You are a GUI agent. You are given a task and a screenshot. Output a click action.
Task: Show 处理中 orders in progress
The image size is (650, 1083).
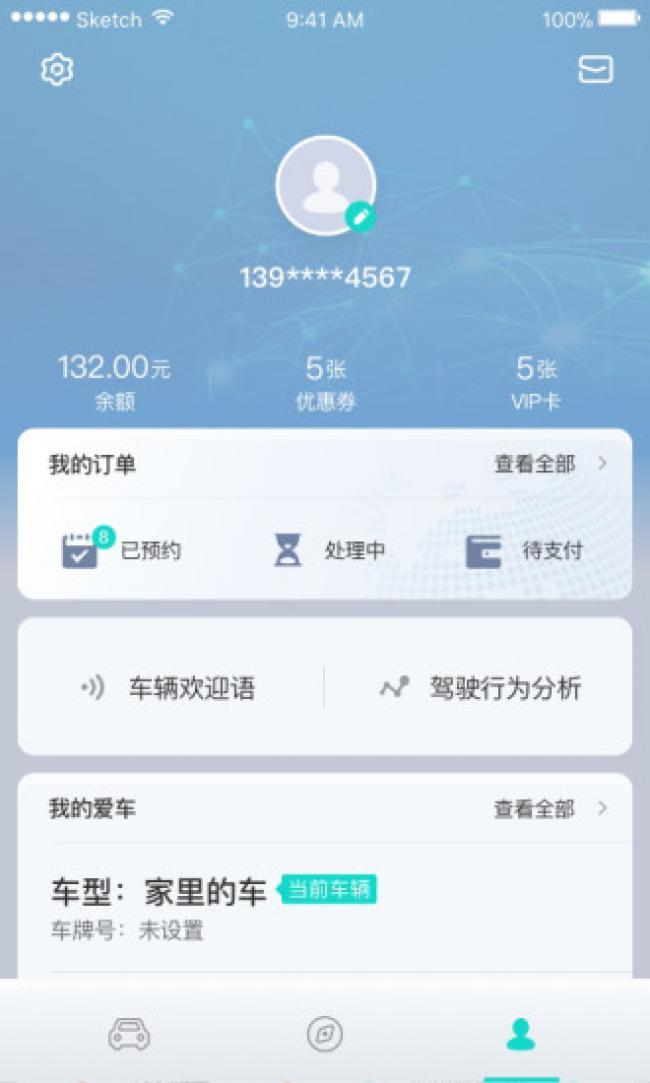[x=329, y=550]
